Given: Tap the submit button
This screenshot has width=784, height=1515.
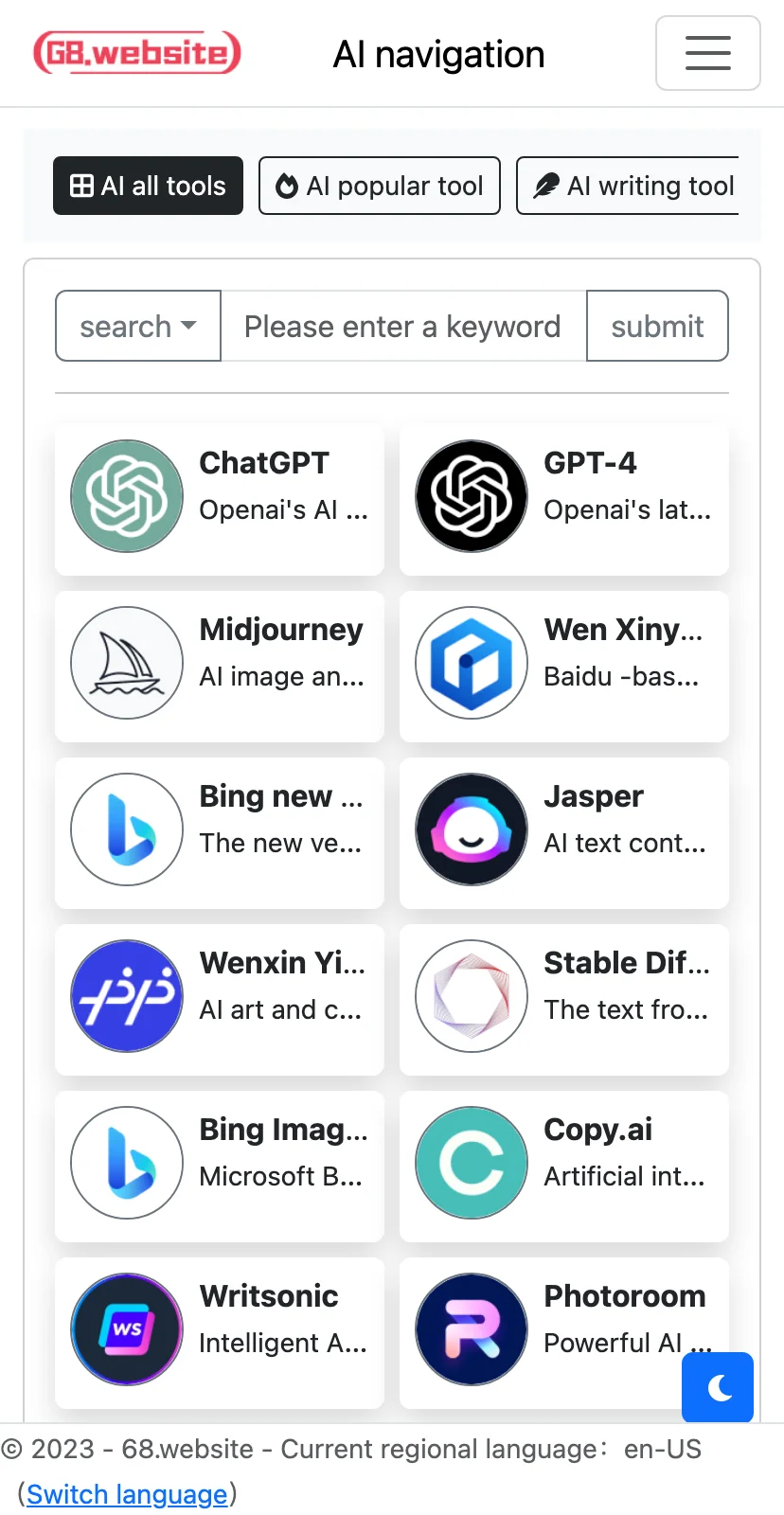Looking at the screenshot, I should pyautogui.click(x=657, y=326).
